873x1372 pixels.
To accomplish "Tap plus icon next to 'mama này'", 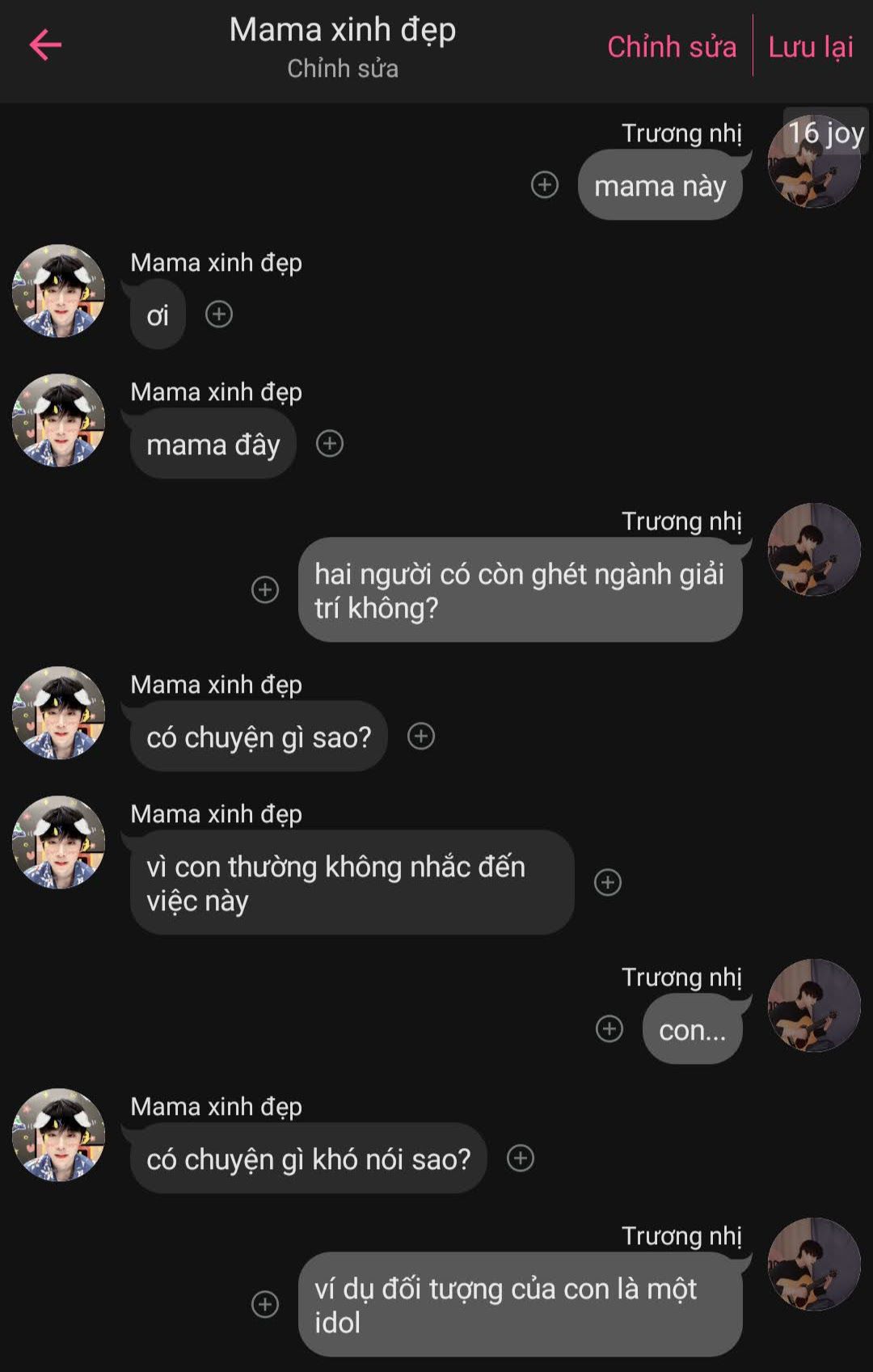I will point(545,185).
